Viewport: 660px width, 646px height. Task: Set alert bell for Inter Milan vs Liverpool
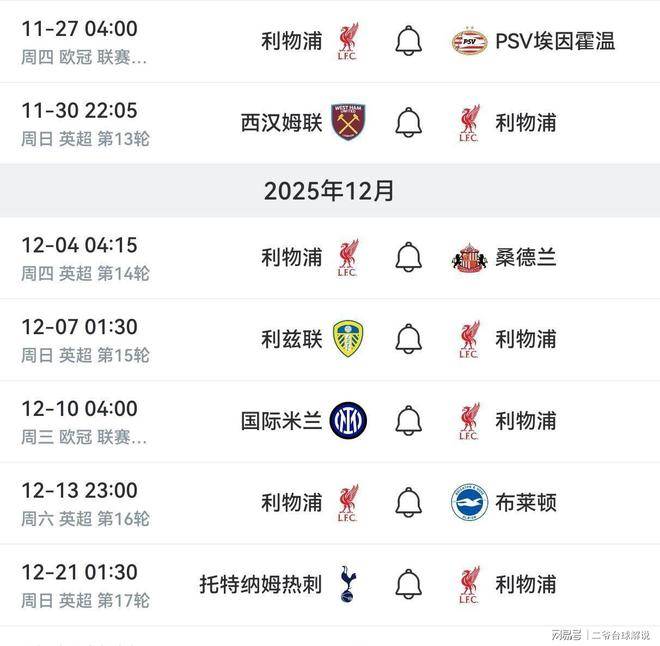[408, 420]
